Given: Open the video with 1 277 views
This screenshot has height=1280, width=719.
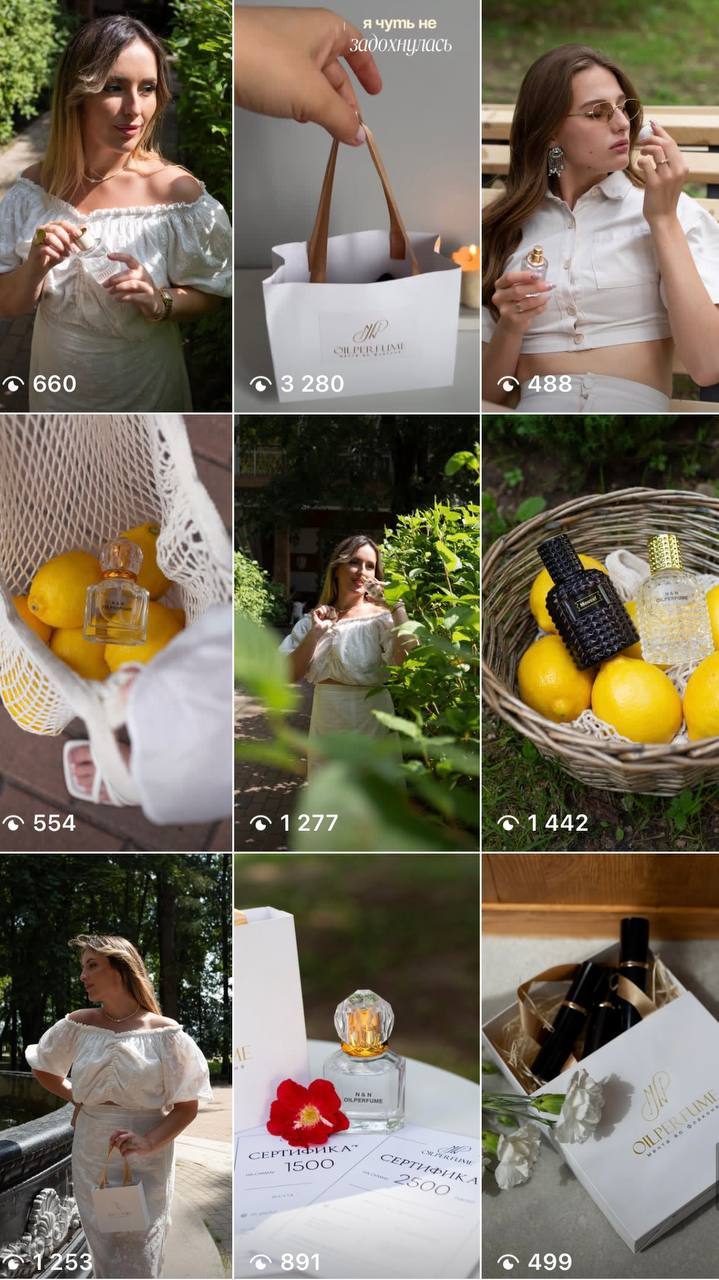Looking at the screenshot, I should coord(357,632).
